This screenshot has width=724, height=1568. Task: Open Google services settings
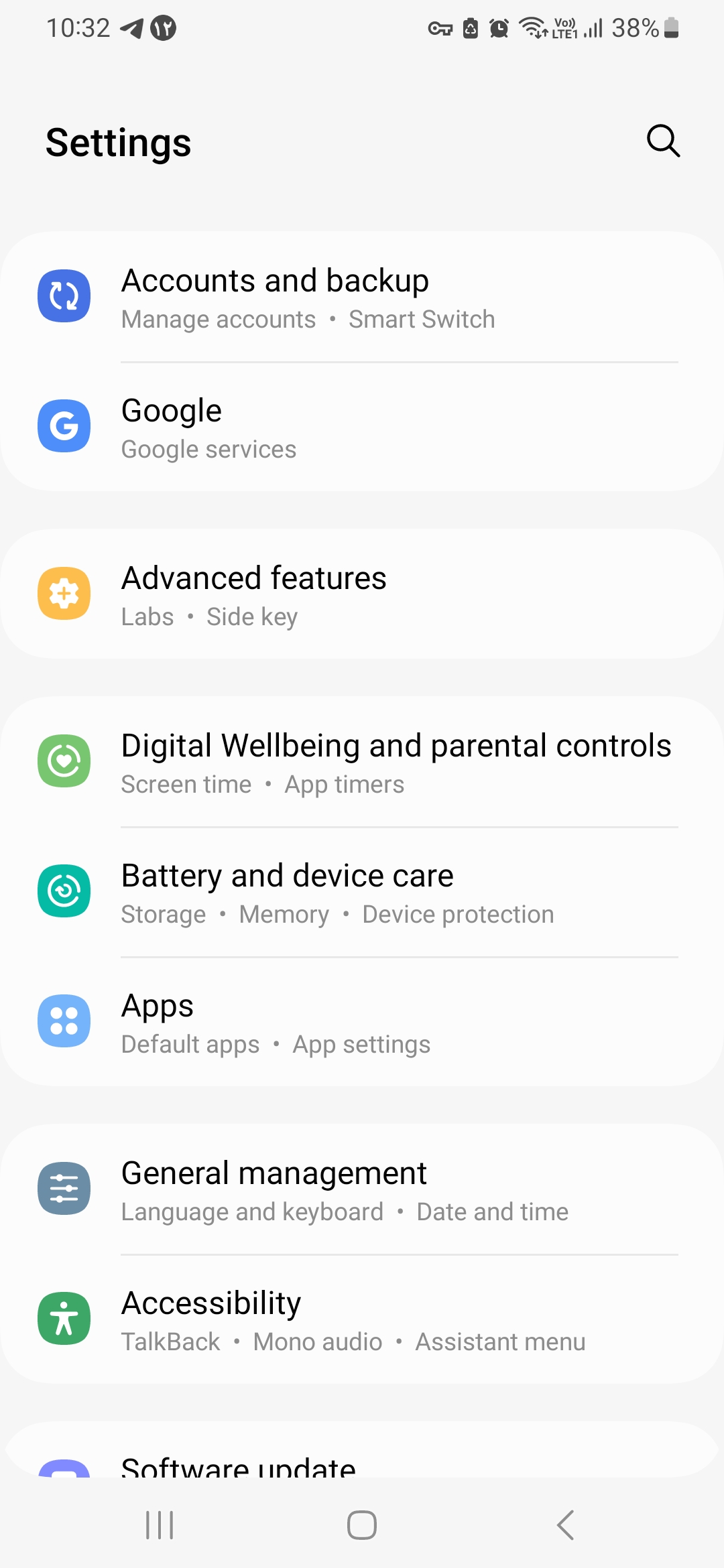click(362, 428)
